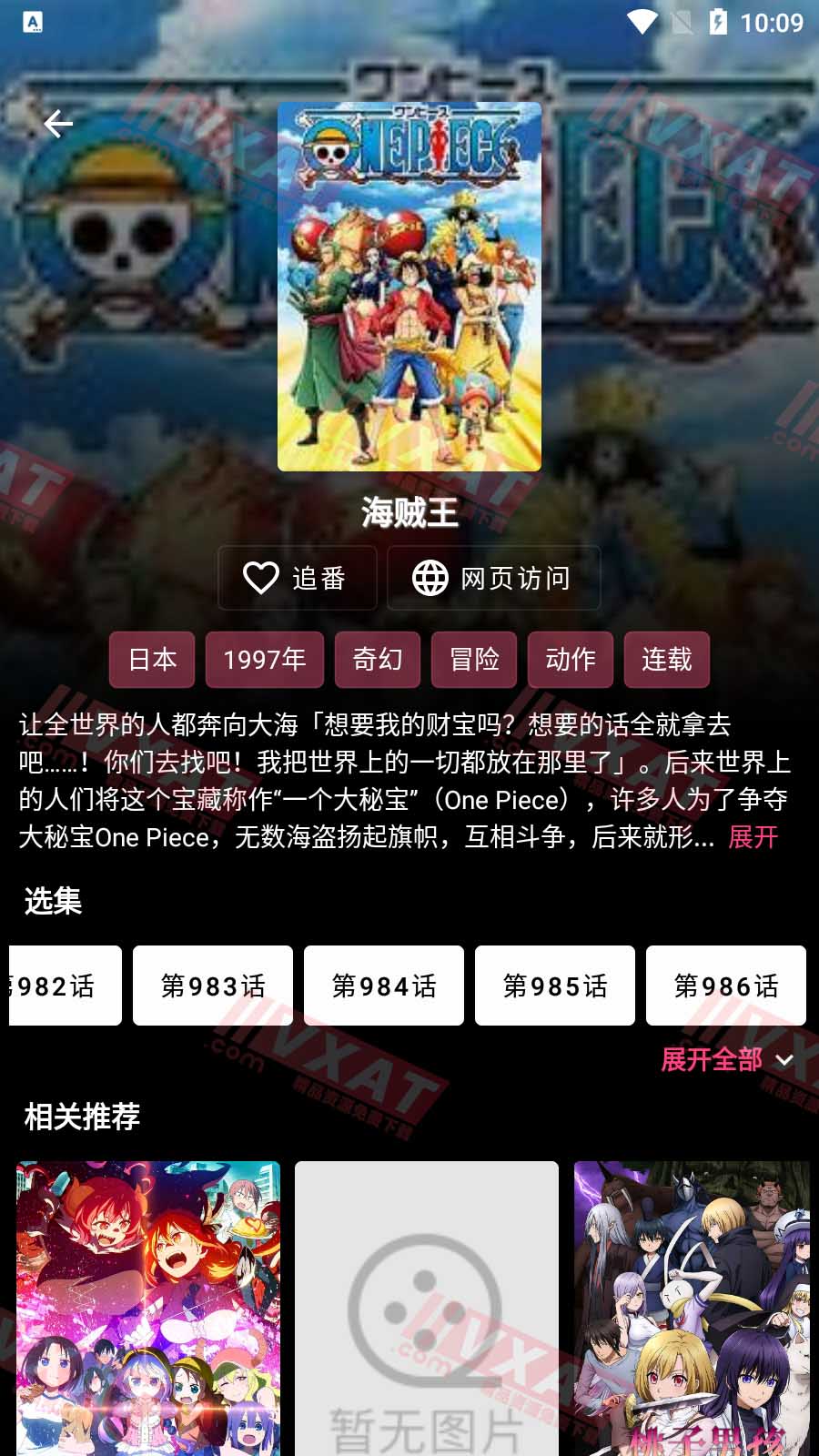Tap the 1997年 tag

click(265, 659)
